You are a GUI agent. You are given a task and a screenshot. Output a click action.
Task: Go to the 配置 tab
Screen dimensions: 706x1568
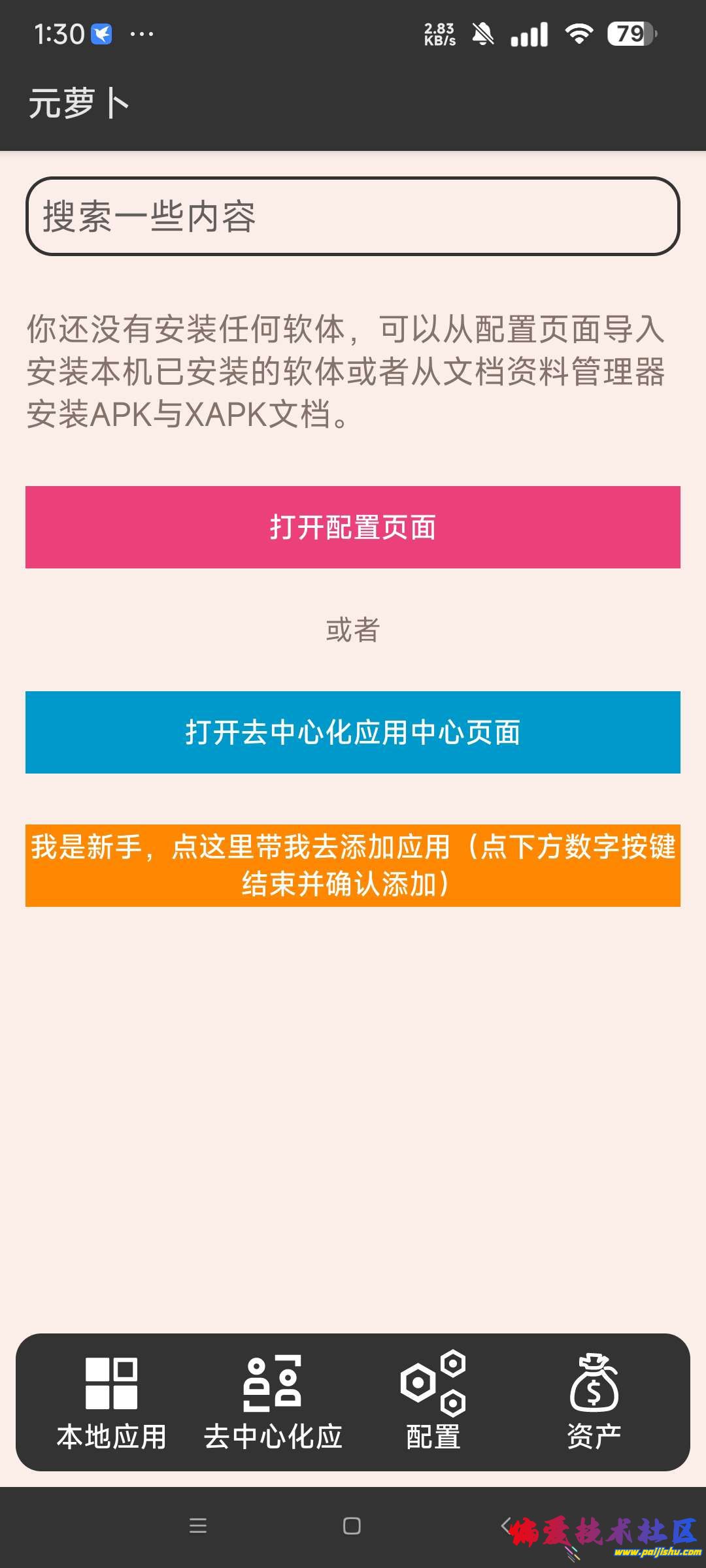(433, 1401)
